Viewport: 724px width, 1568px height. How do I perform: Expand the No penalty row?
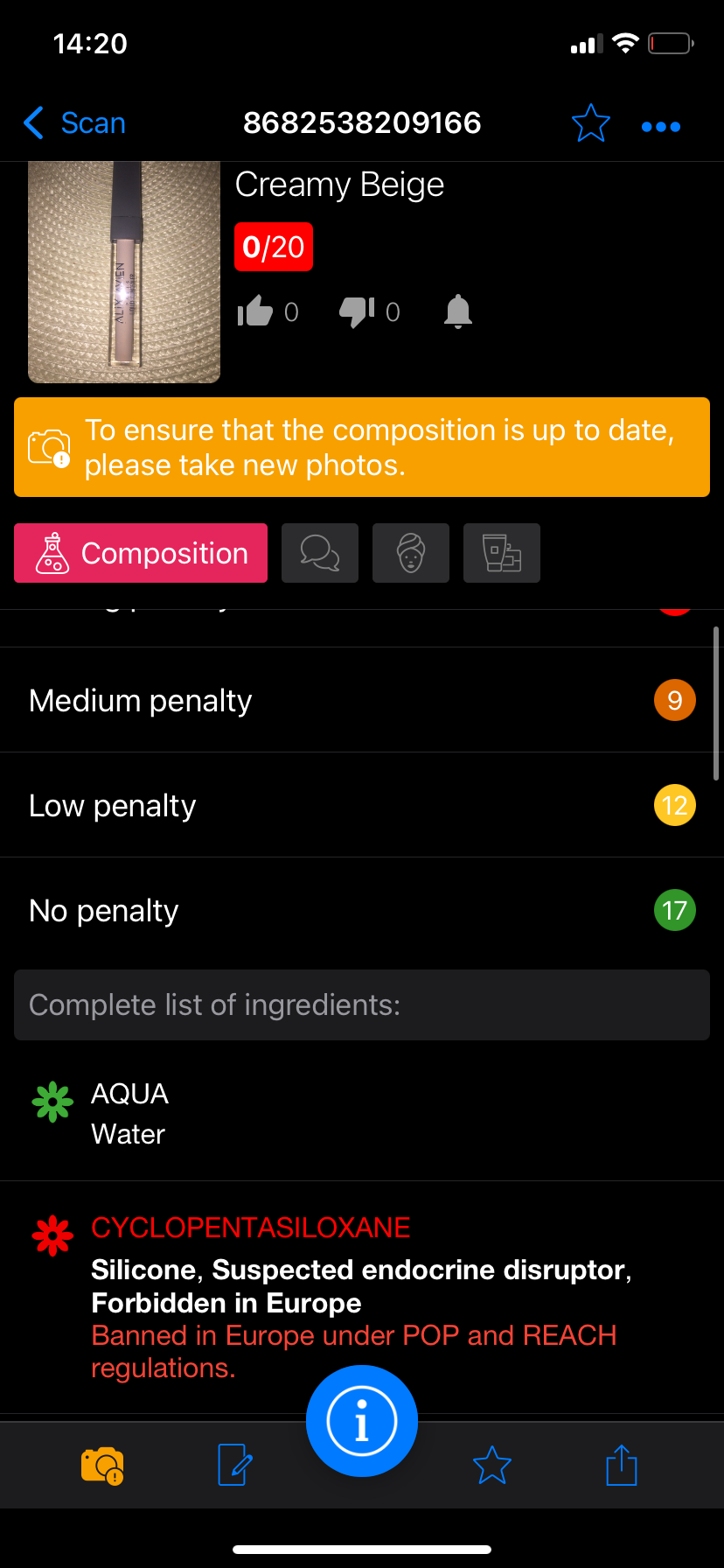[x=362, y=910]
